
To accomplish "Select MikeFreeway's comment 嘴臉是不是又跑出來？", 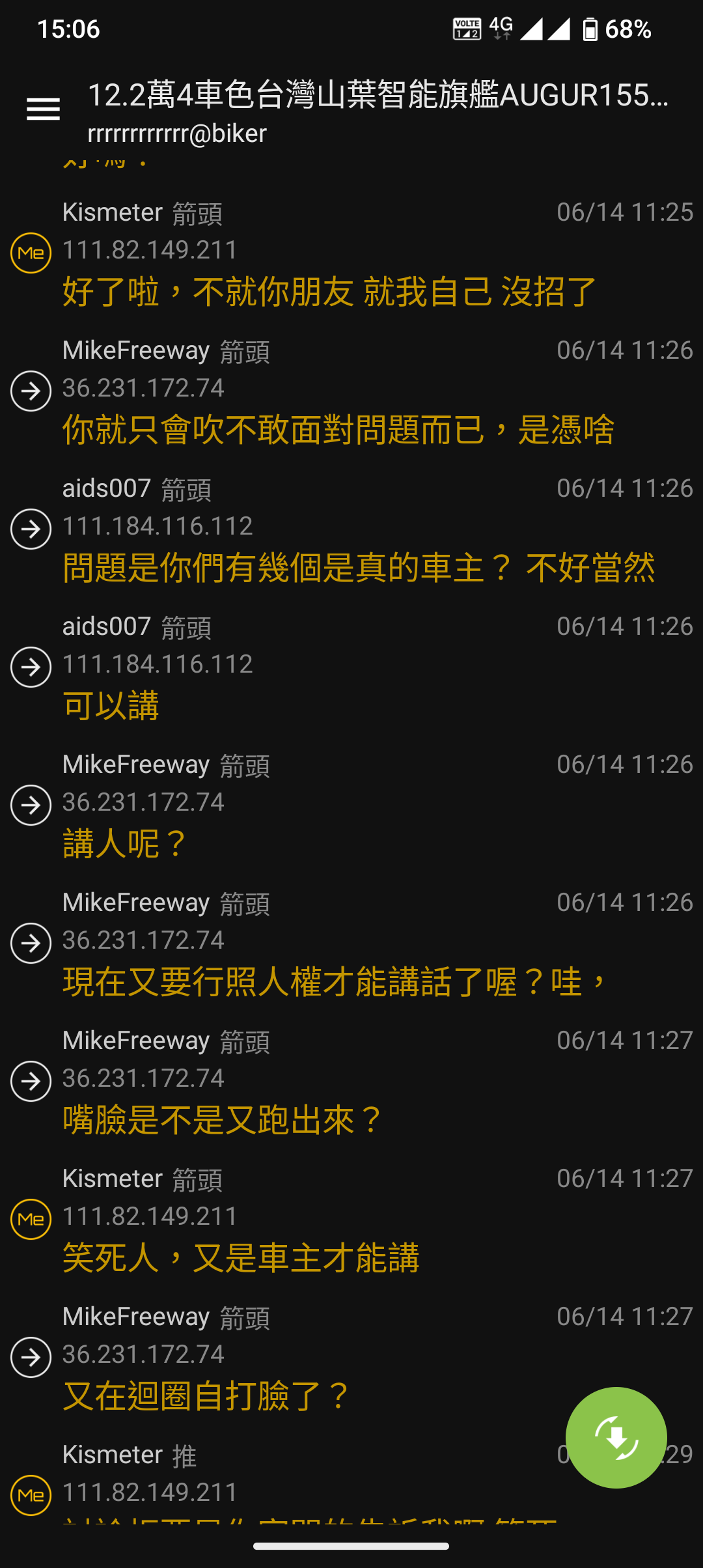I will tap(351, 1082).
